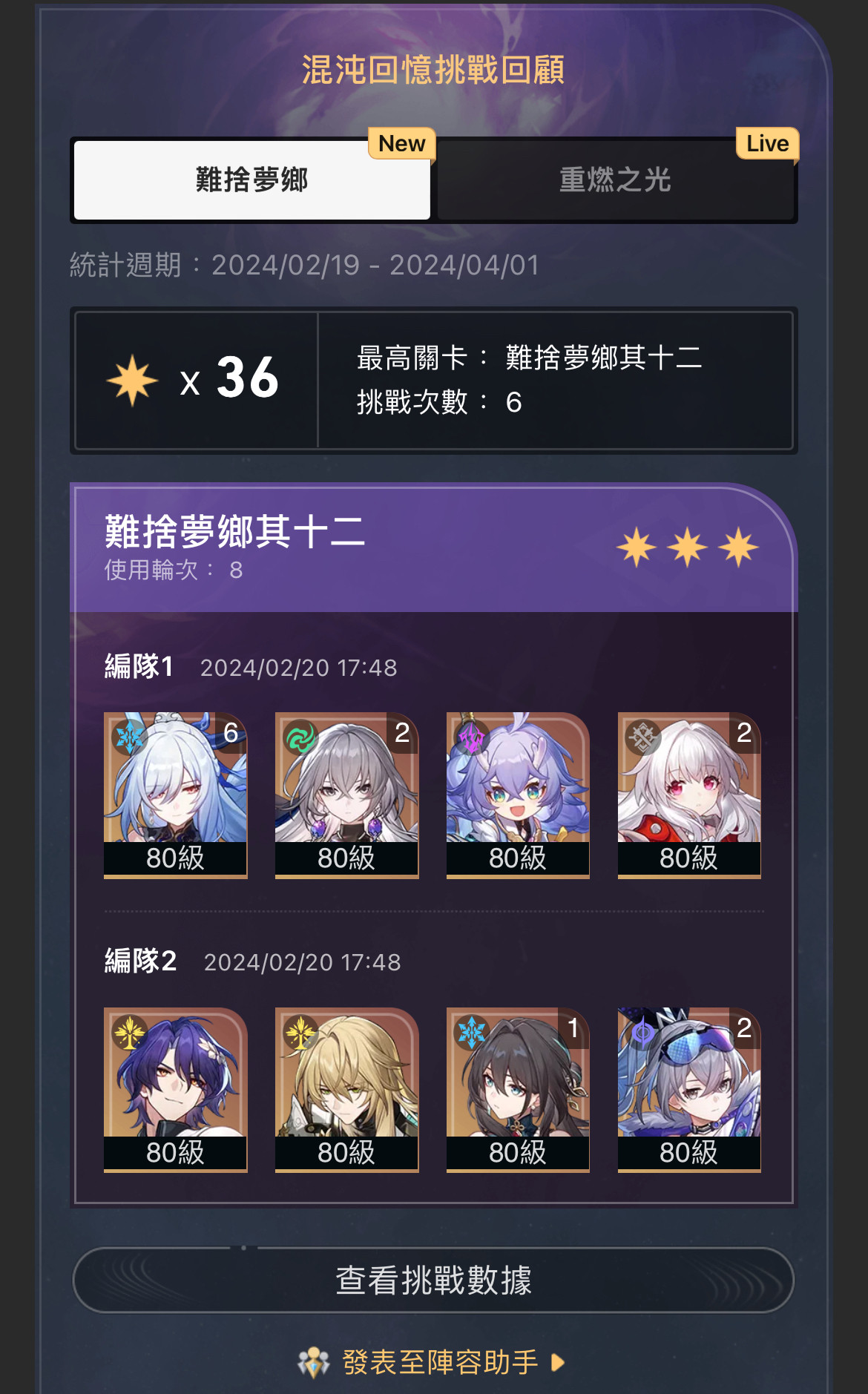868x1394 pixels.
Task: Select the 難捨夢鄉 tab
Action: pos(252,180)
